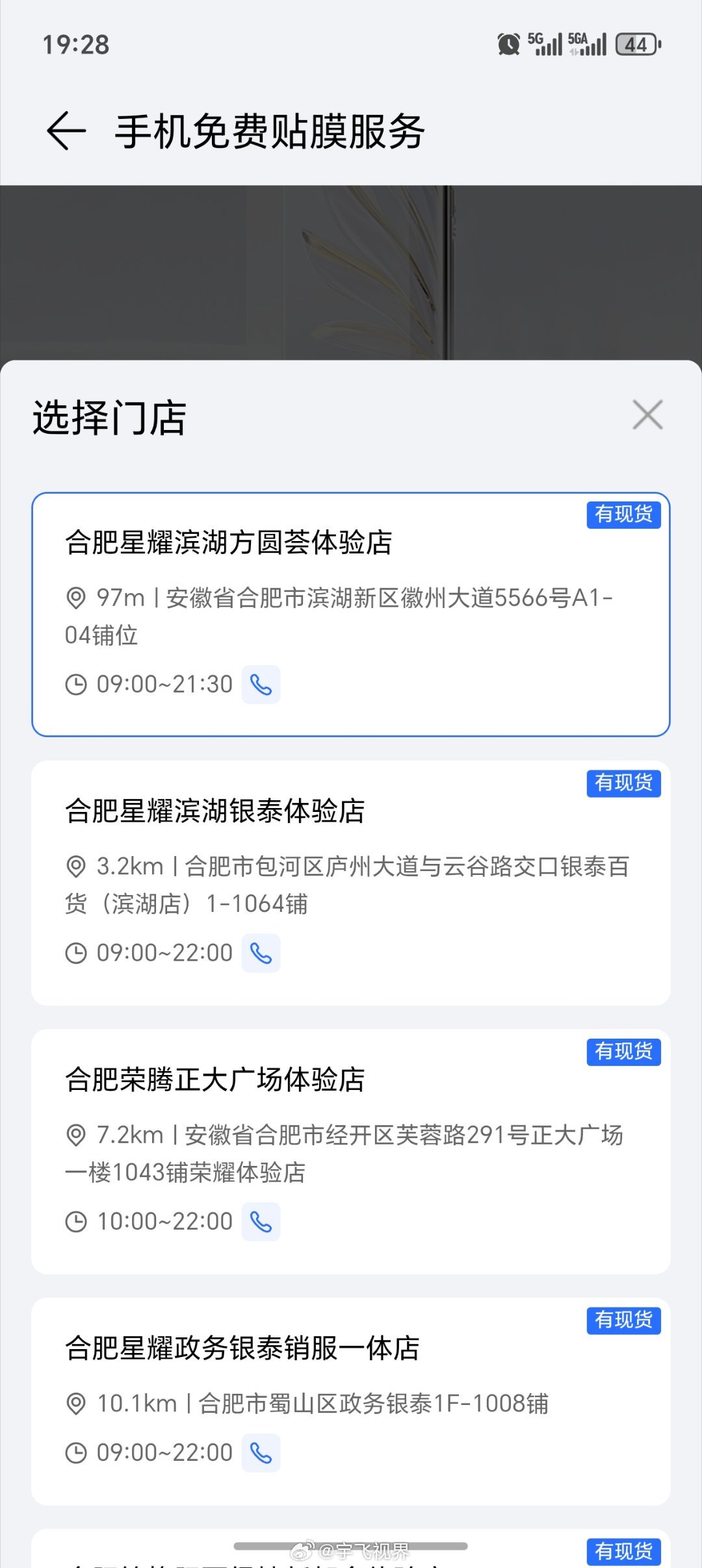Tap the clock icon showing 10:00~22:00
The height and width of the screenshot is (1568, 702).
coord(76,1220)
